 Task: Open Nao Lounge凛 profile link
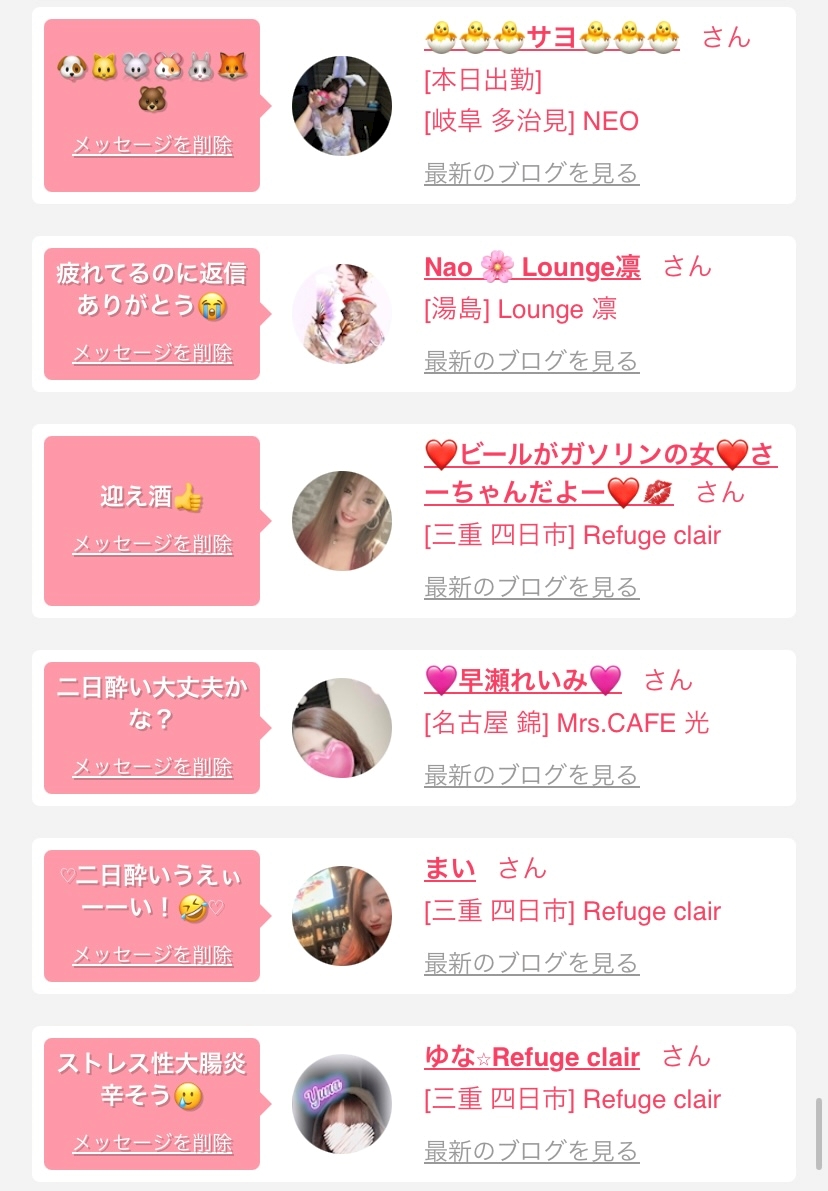pyautogui.click(x=532, y=267)
